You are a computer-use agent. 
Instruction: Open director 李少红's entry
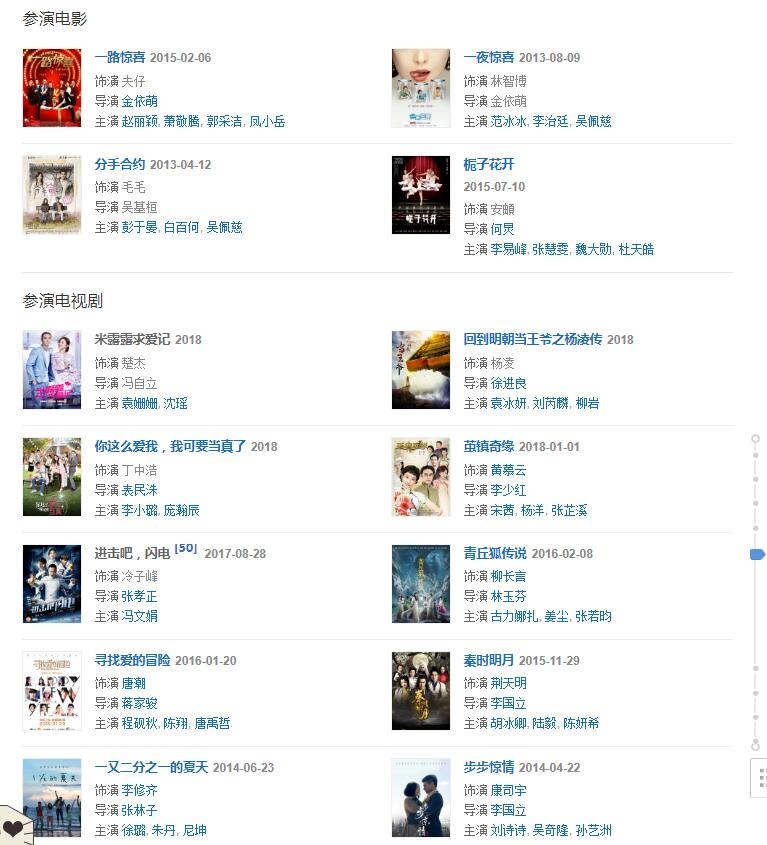coord(509,490)
